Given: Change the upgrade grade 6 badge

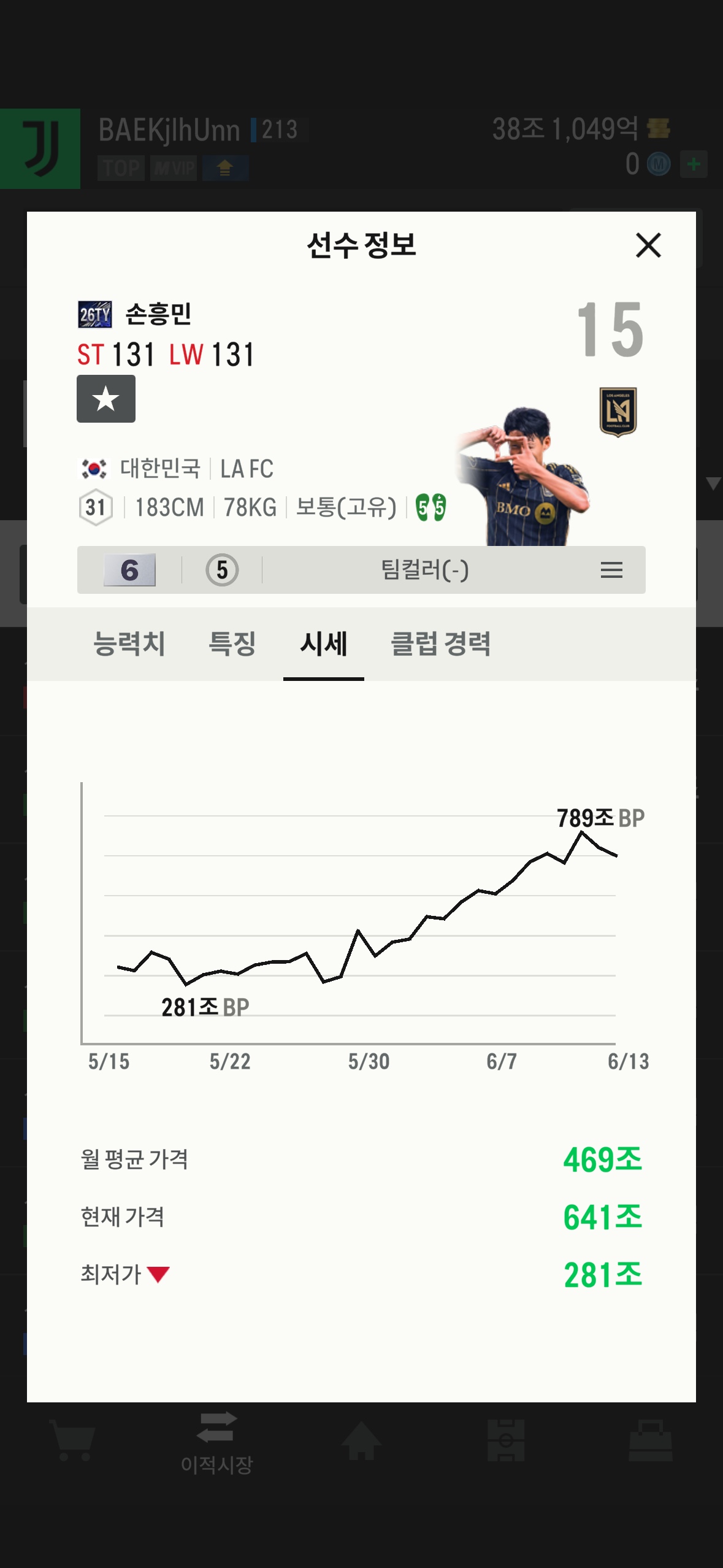Looking at the screenshot, I should [x=129, y=570].
